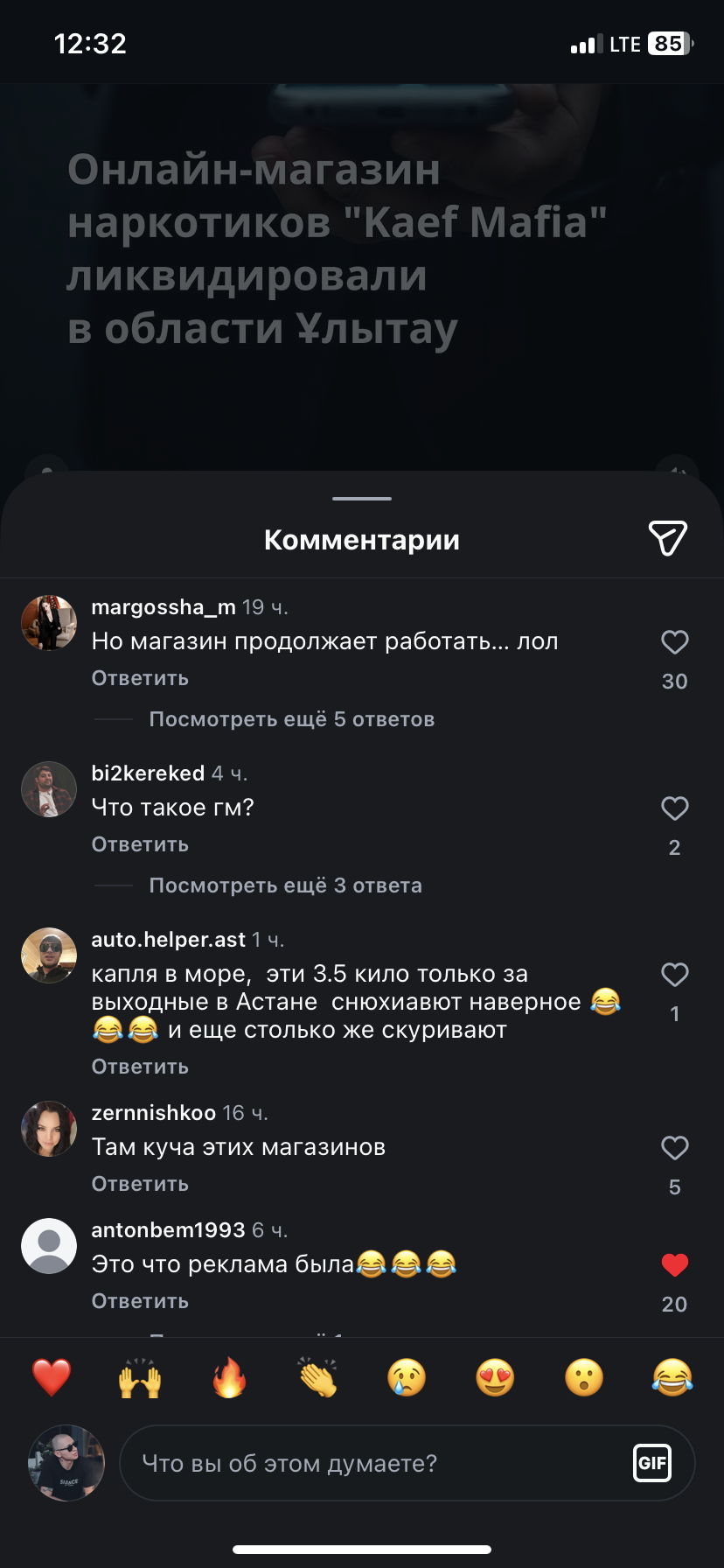724x1568 pixels.
Task: Open zernnishkoo's profile picture
Action: tap(49, 1129)
